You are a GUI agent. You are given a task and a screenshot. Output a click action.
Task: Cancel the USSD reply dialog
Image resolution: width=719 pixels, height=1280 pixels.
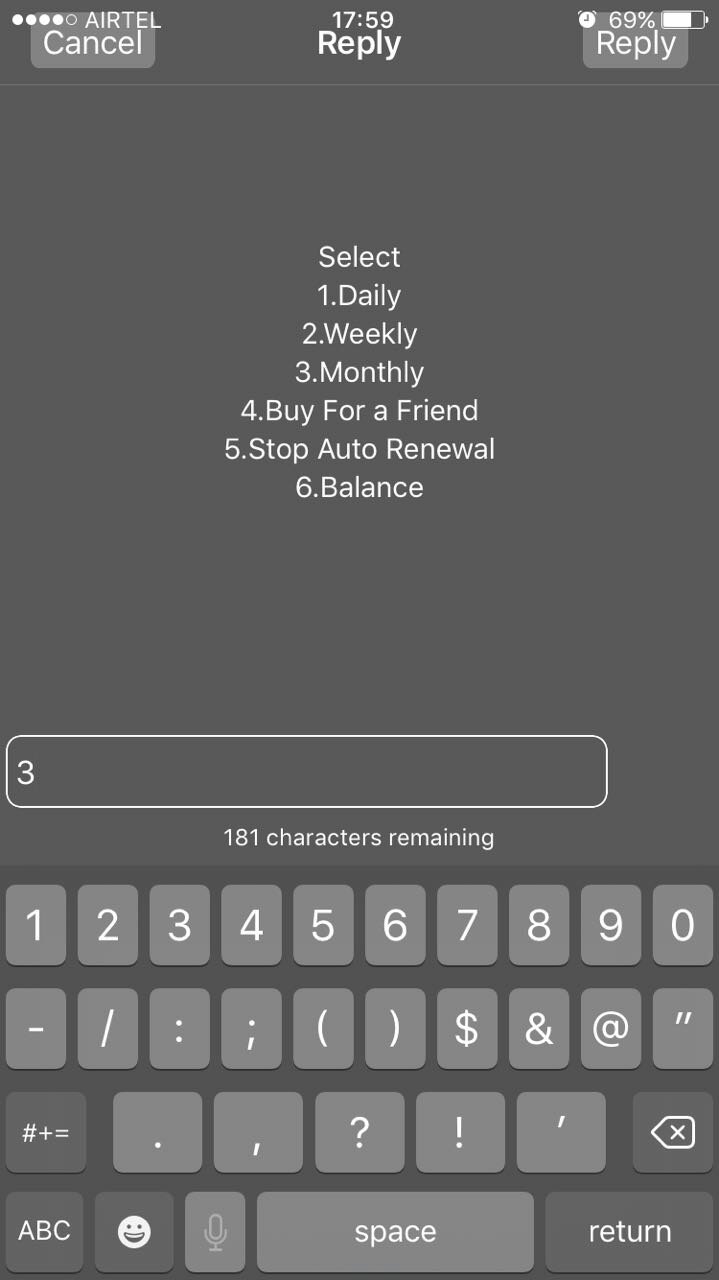pyautogui.click(x=93, y=44)
